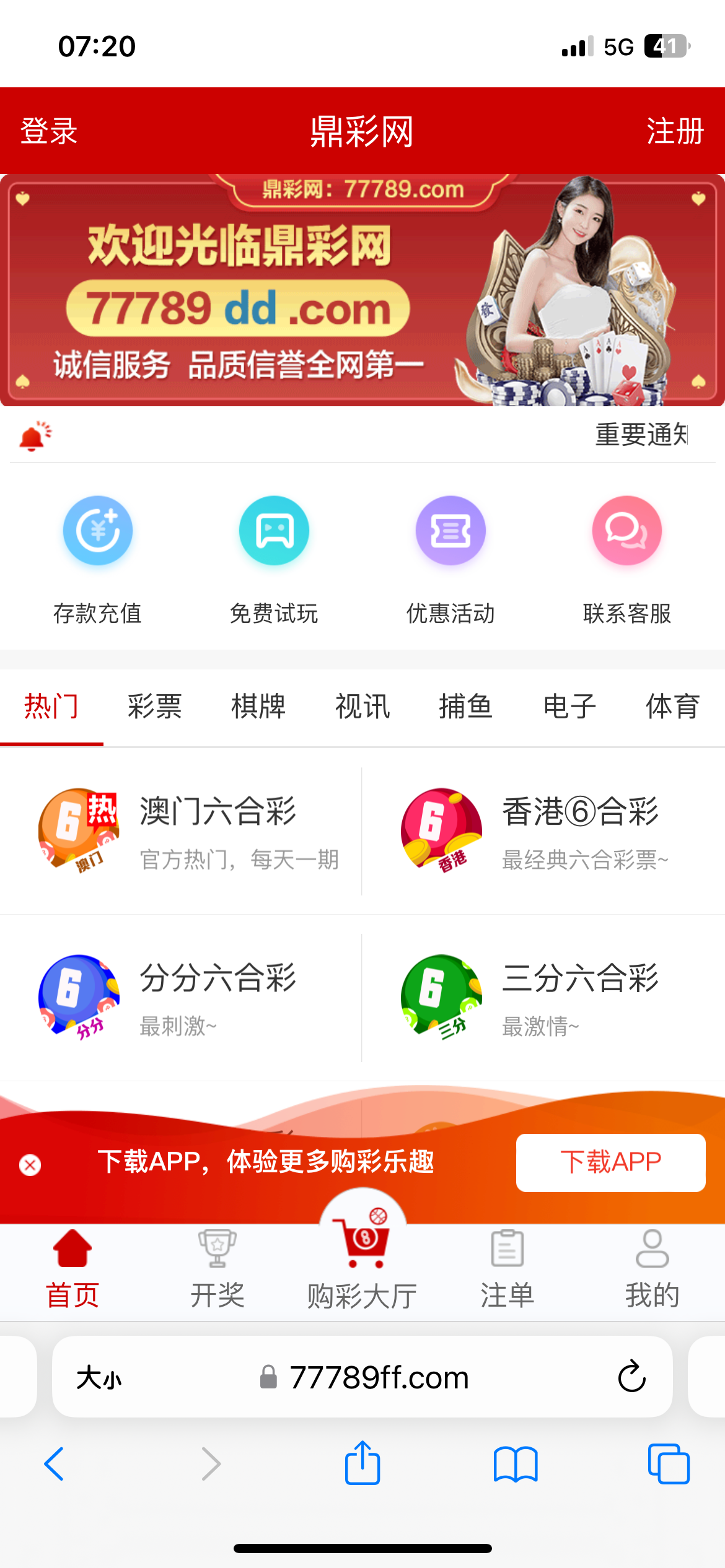Switch to the 棋牌 tab
The width and height of the screenshot is (725, 1568).
point(258,707)
